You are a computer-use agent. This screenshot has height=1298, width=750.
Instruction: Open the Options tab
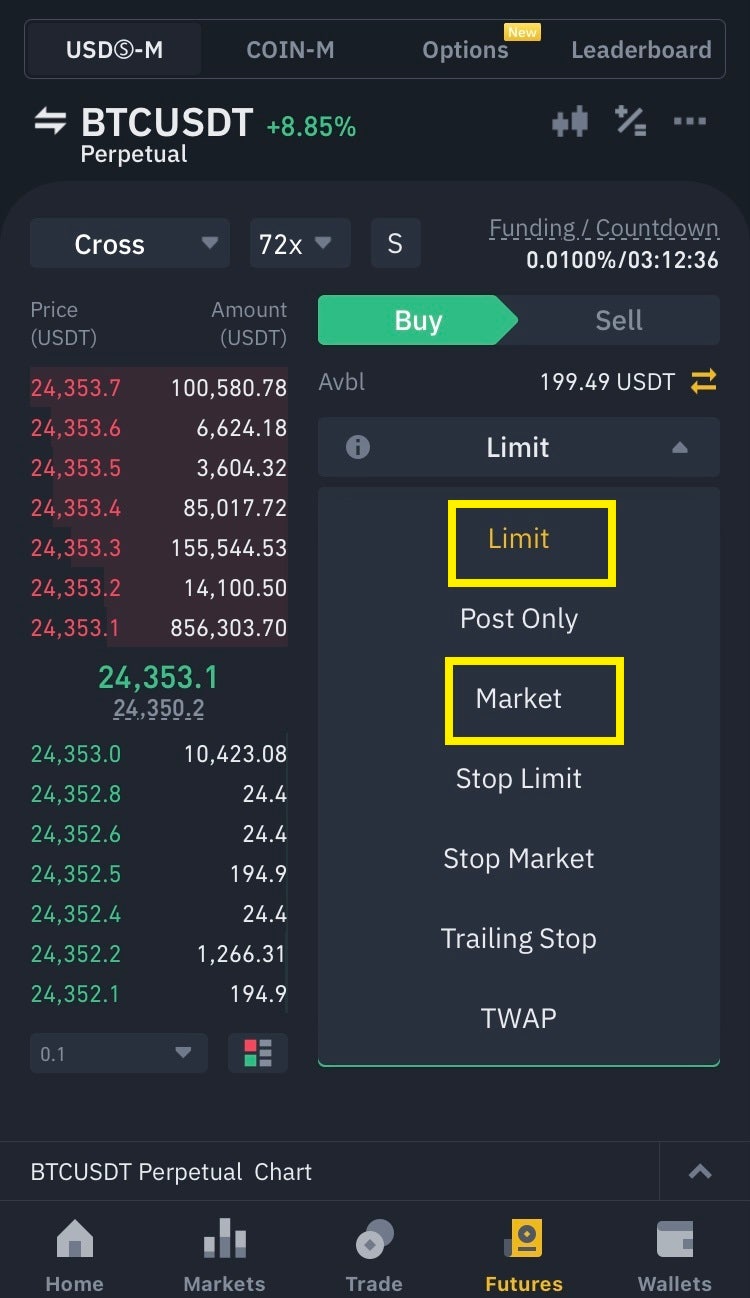point(465,50)
